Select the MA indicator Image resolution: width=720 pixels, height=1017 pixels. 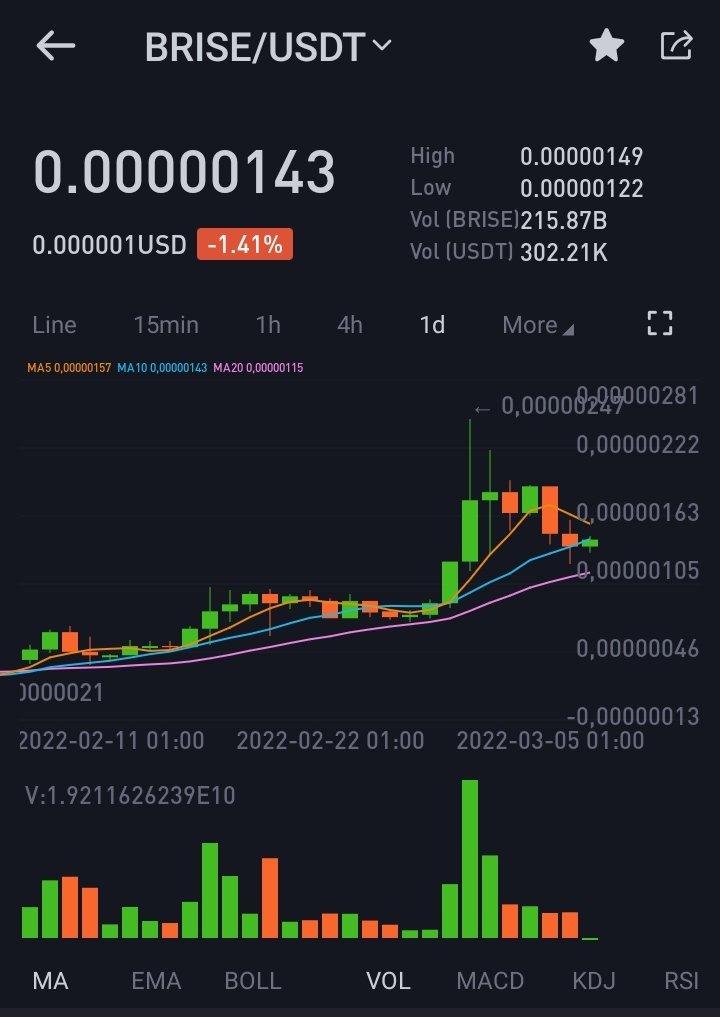tap(50, 980)
